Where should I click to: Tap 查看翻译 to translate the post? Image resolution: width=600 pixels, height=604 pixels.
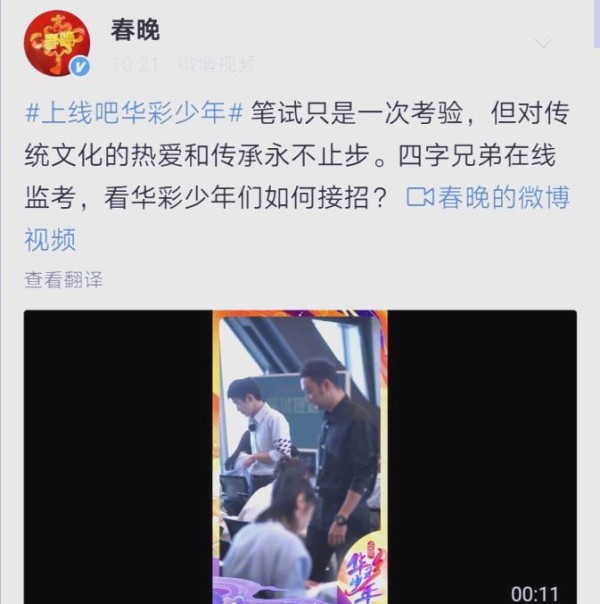63,279
